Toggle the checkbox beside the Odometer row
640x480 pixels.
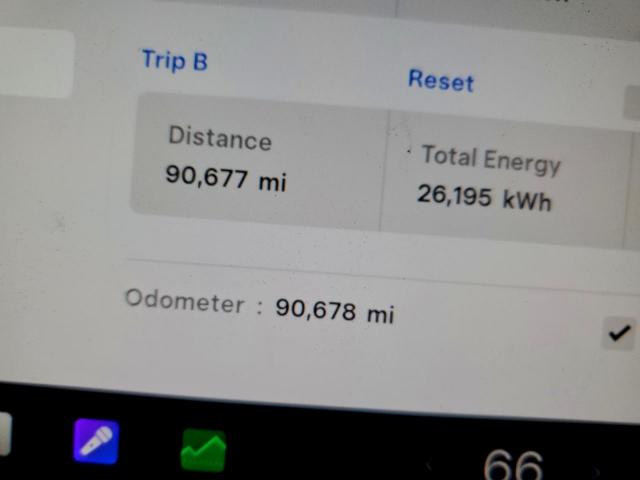(x=619, y=333)
